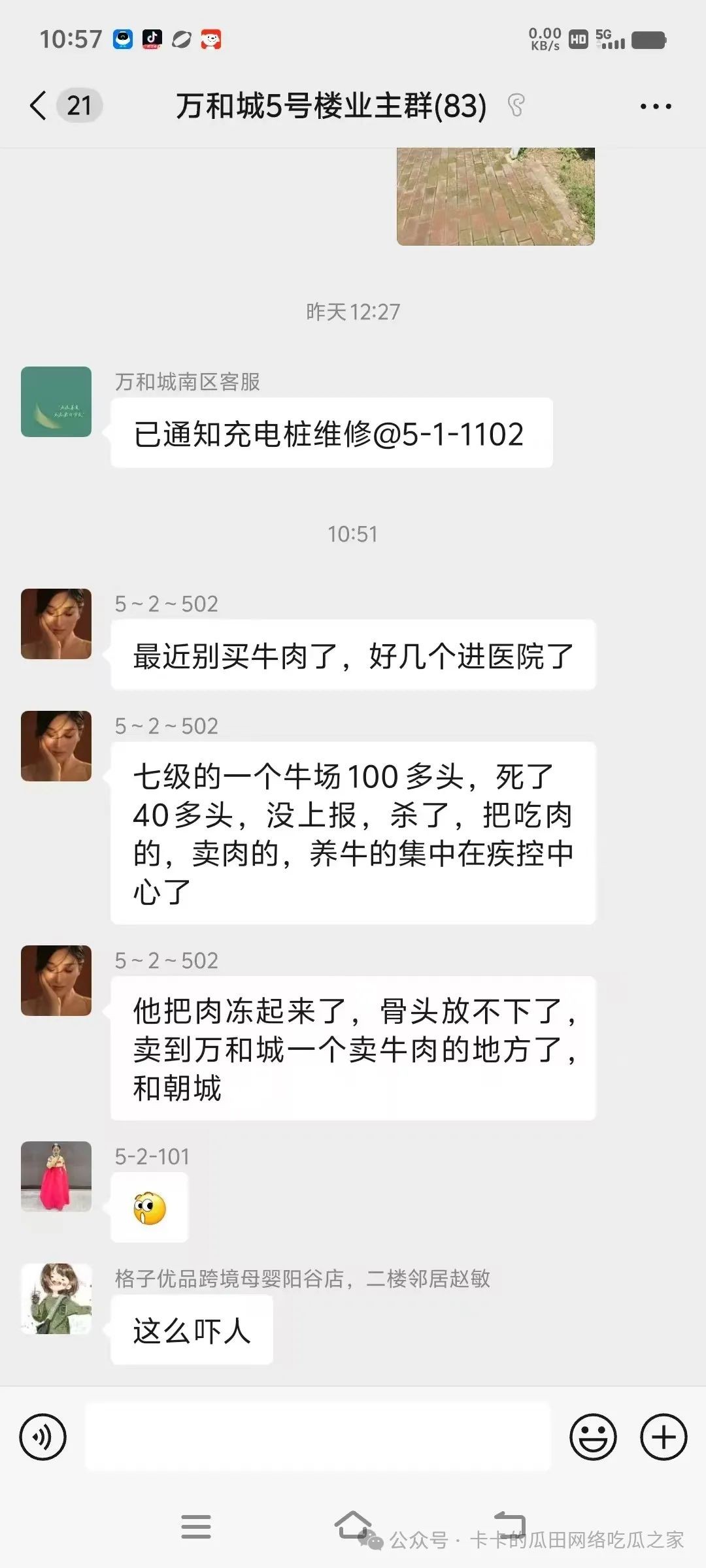
Task: Tap the message text field
Action: (x=318, y=1437)
